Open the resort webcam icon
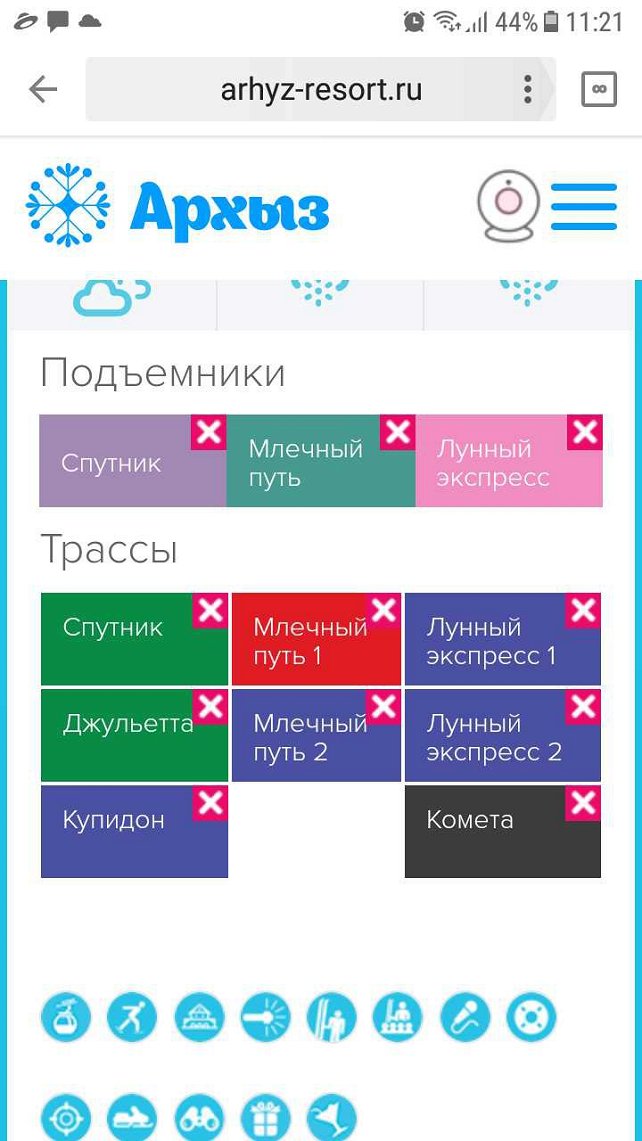 point(508,206)
